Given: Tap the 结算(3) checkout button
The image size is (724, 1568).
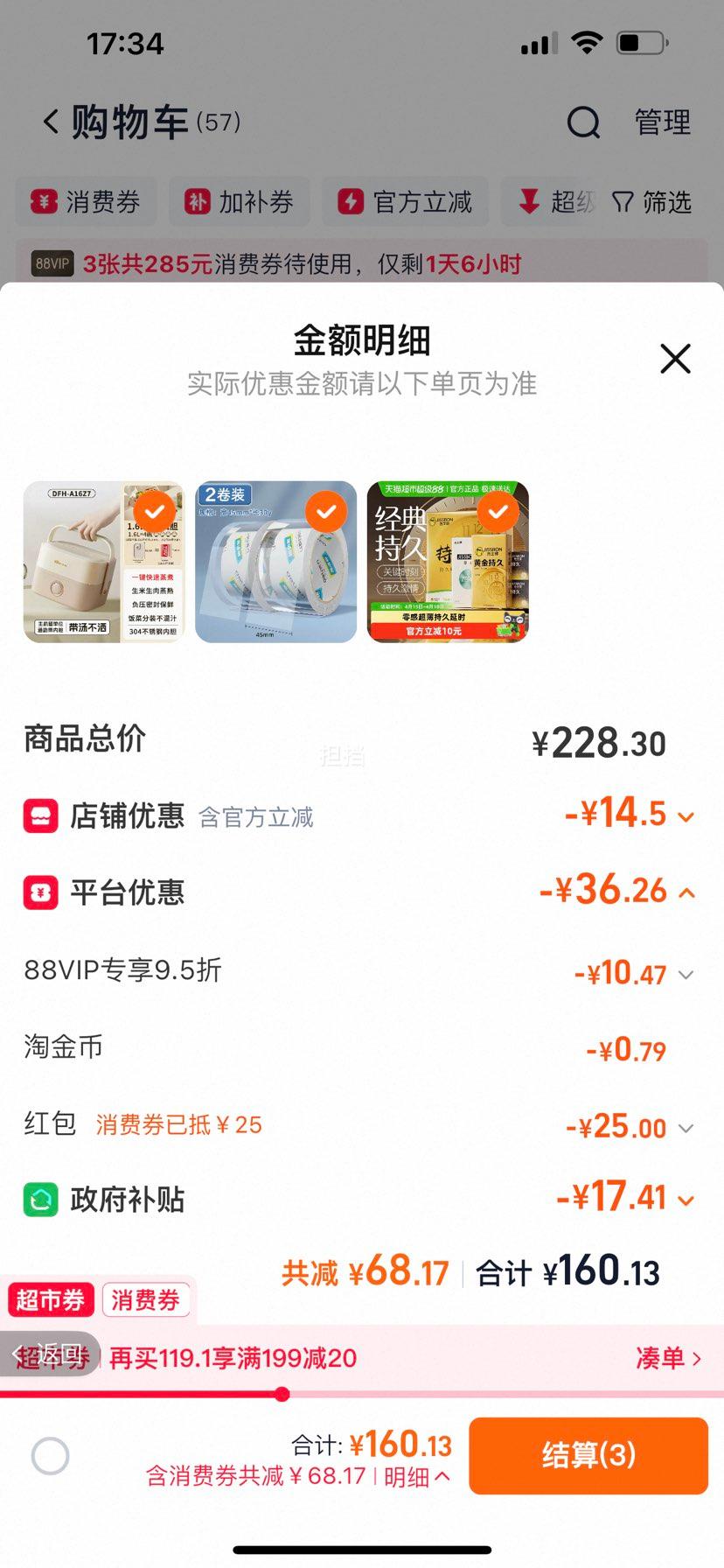Looking at the screenshot, I should click(x=588, y=1454).
